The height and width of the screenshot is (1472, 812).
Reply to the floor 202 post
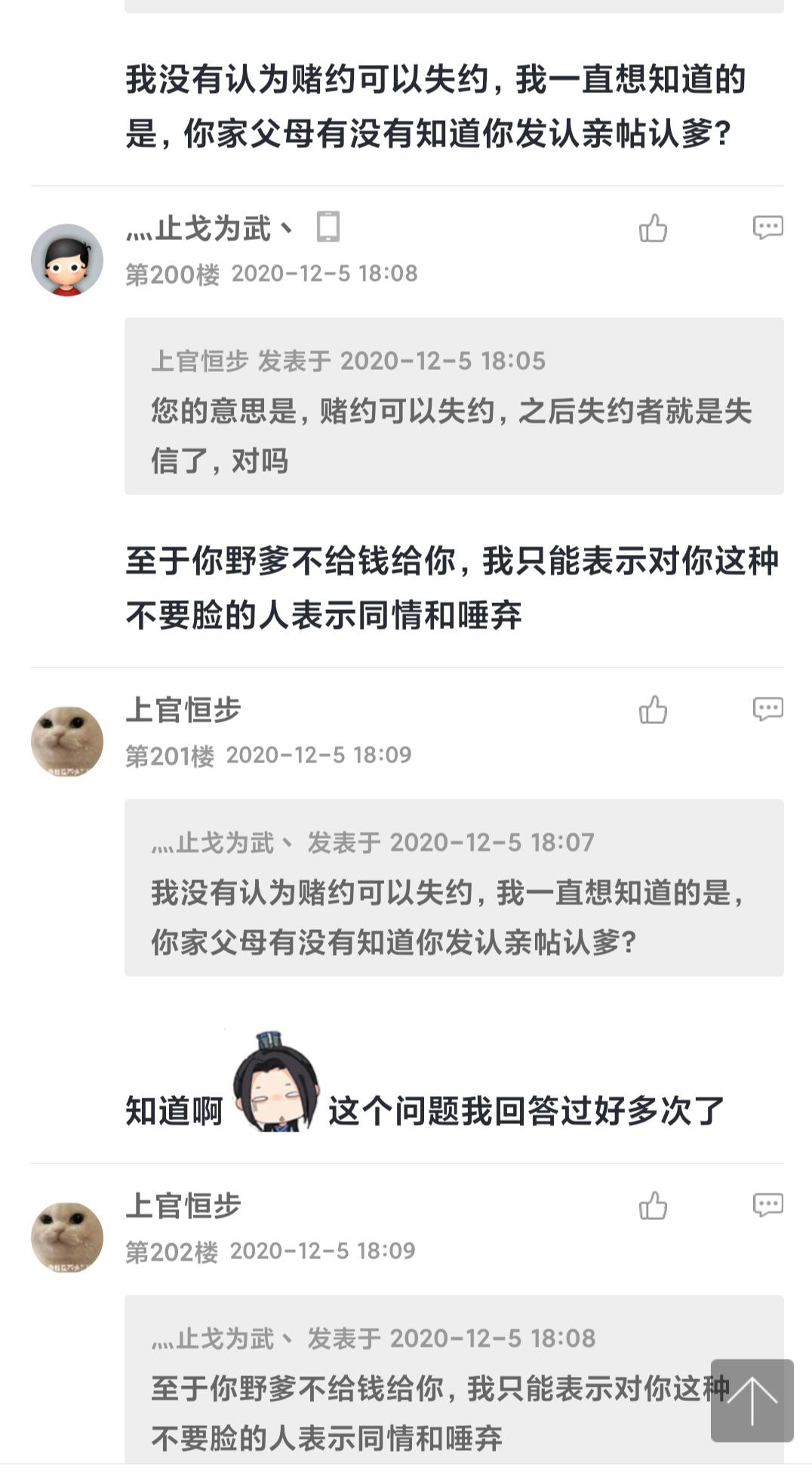767,1205
